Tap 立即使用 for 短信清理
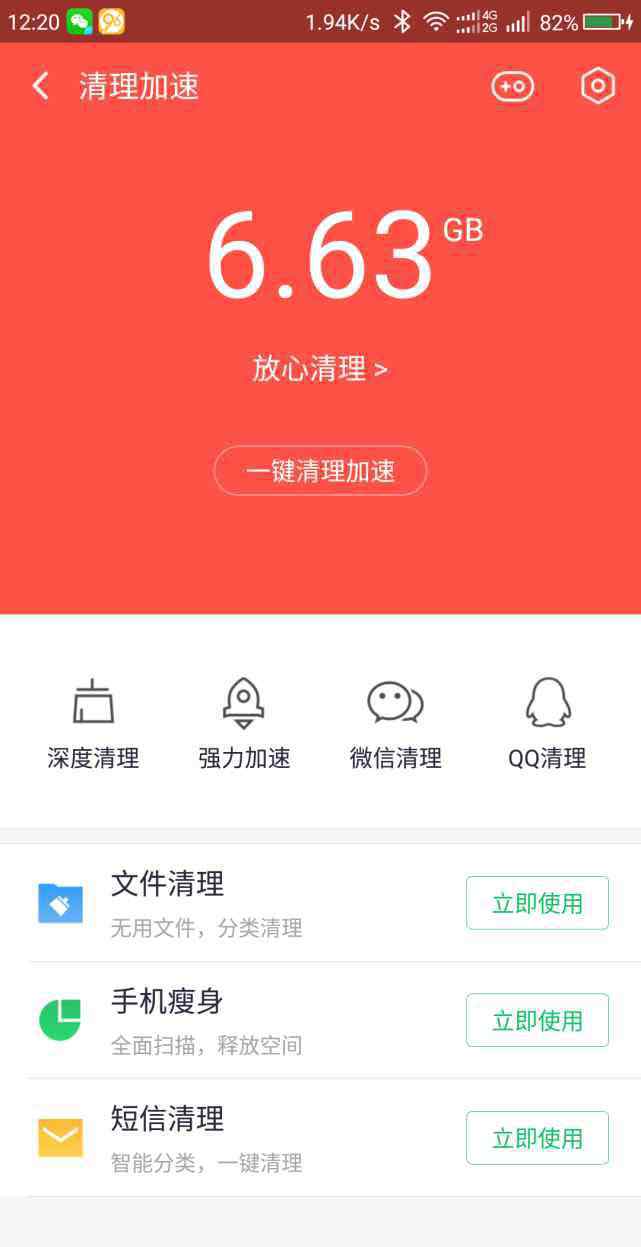This screenshot has width=641, height=1247. (537, 1138)
